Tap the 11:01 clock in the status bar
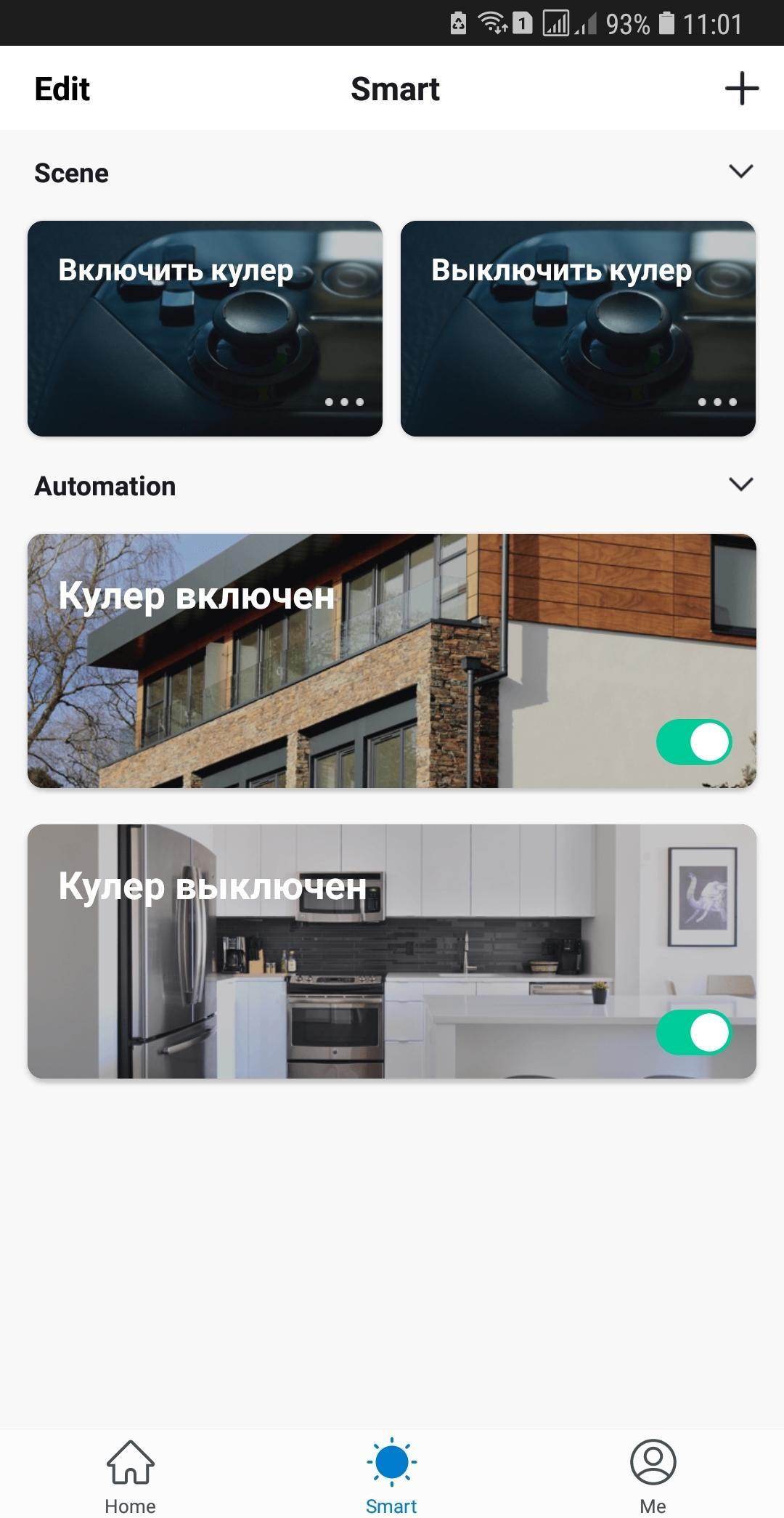The width and height of the screenshot is (784, 1518). click(x=713, y=24)
